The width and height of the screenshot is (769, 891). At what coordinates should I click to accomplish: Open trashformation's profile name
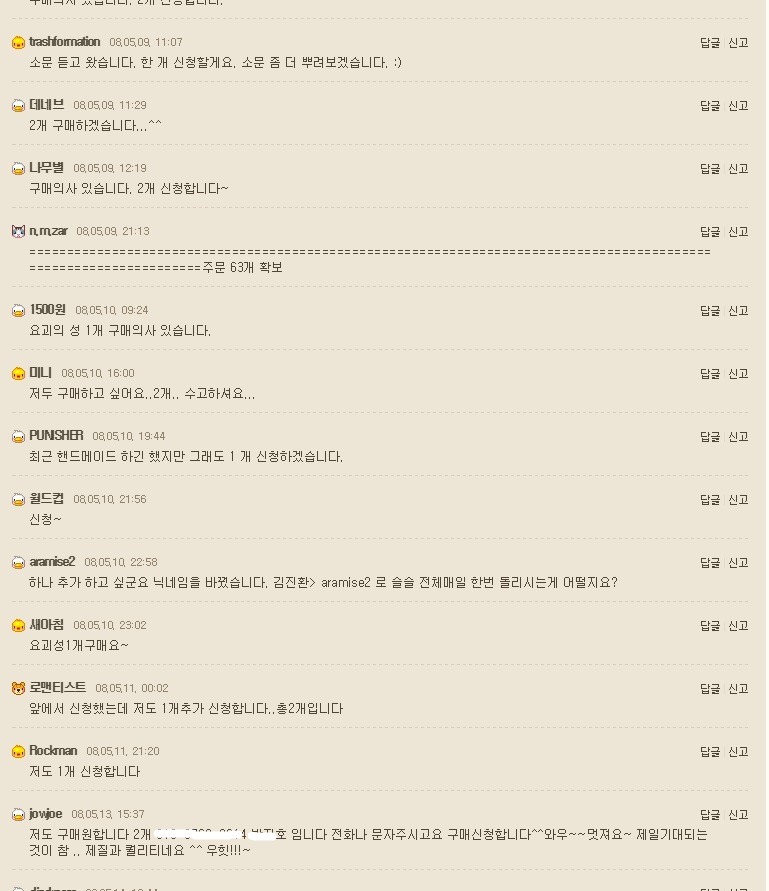65,42
